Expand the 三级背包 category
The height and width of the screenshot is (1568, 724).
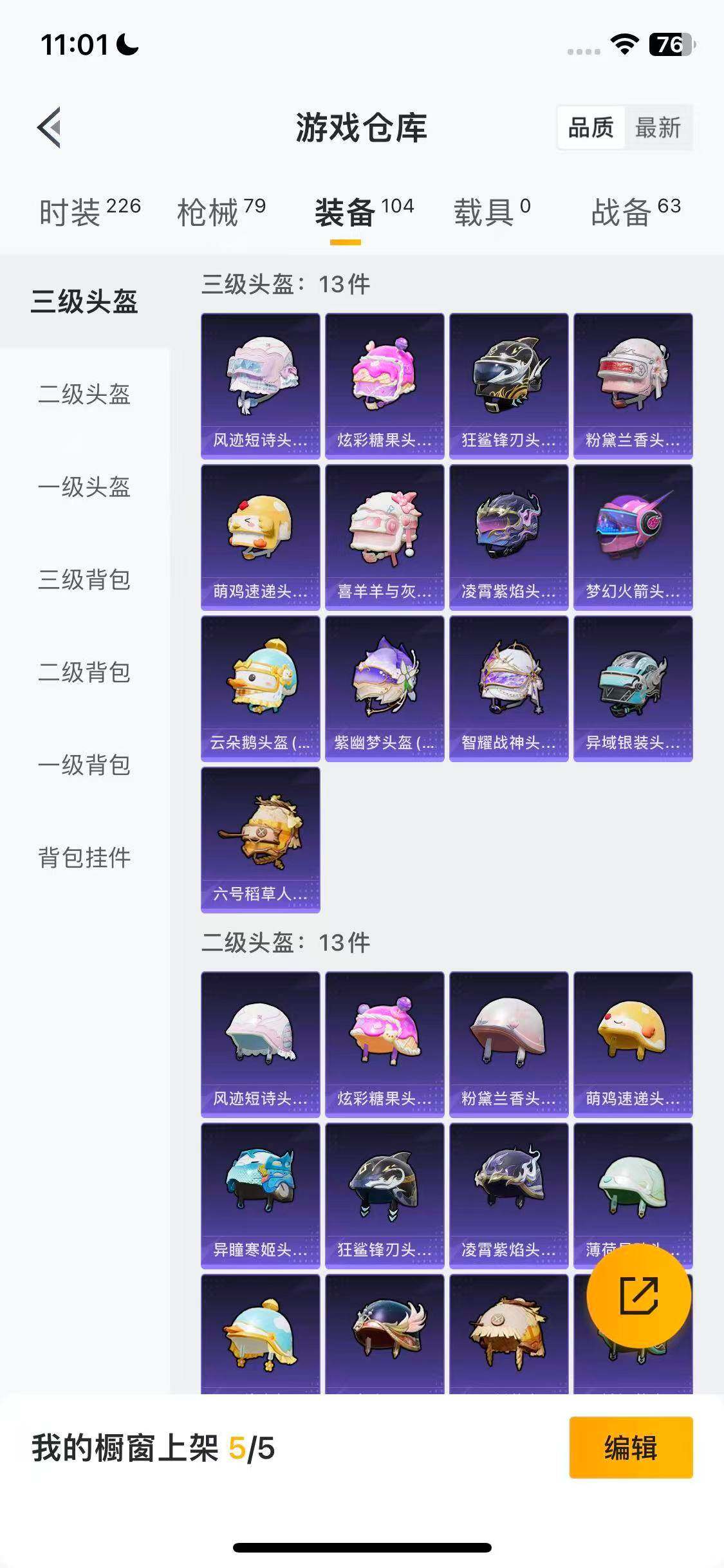point(84,581)
